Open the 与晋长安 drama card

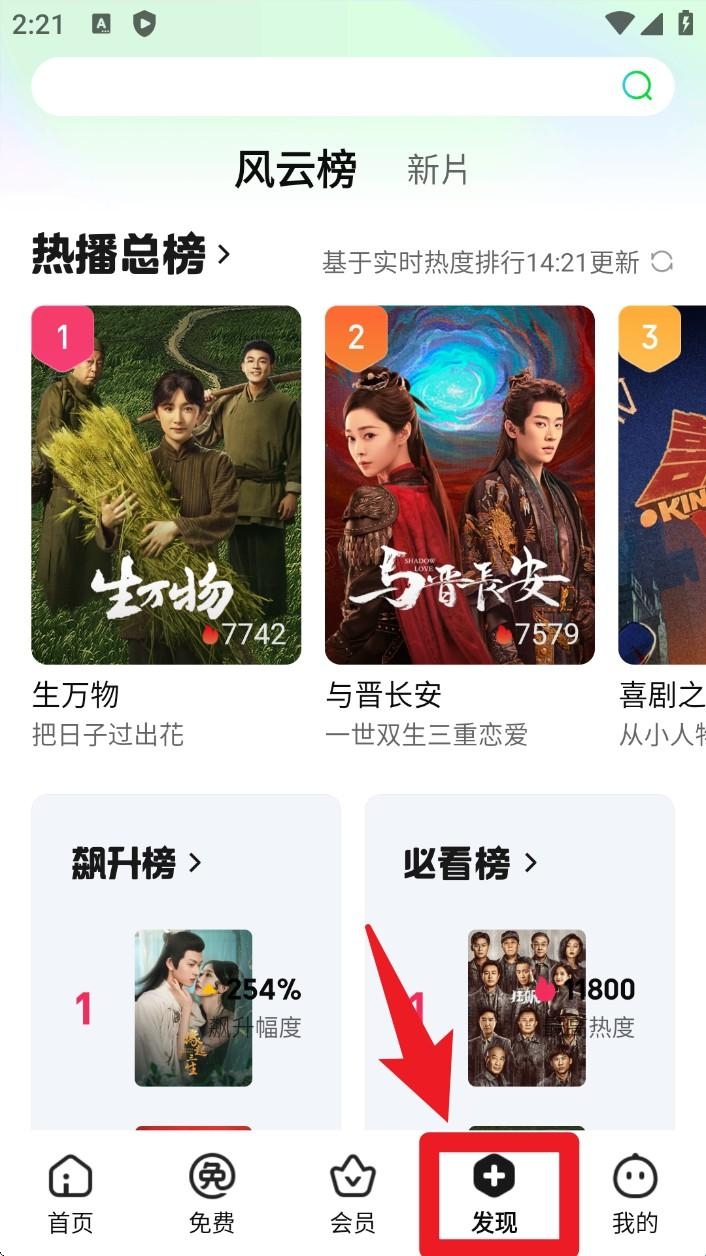click(460, 485)
